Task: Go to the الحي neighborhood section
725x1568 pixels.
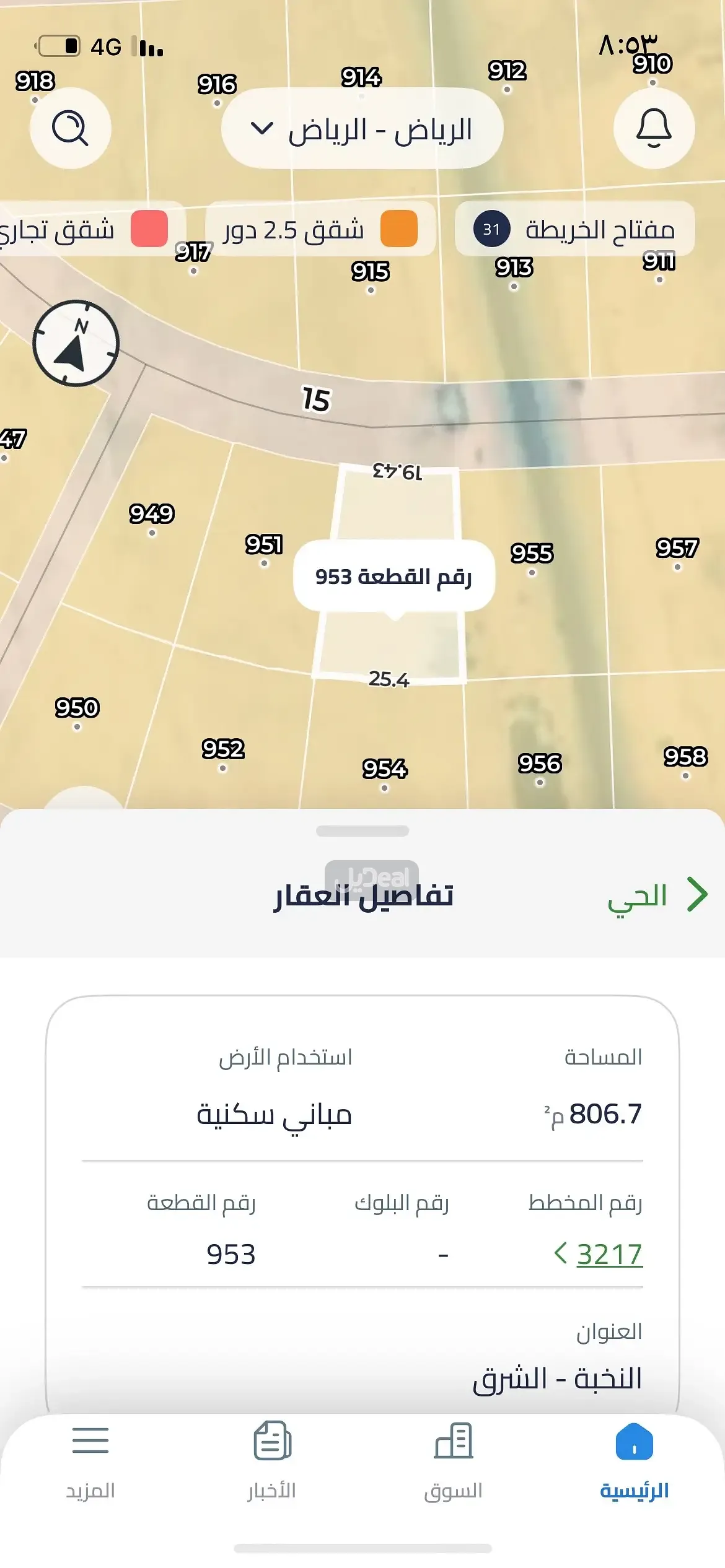Action: (656, 895)
